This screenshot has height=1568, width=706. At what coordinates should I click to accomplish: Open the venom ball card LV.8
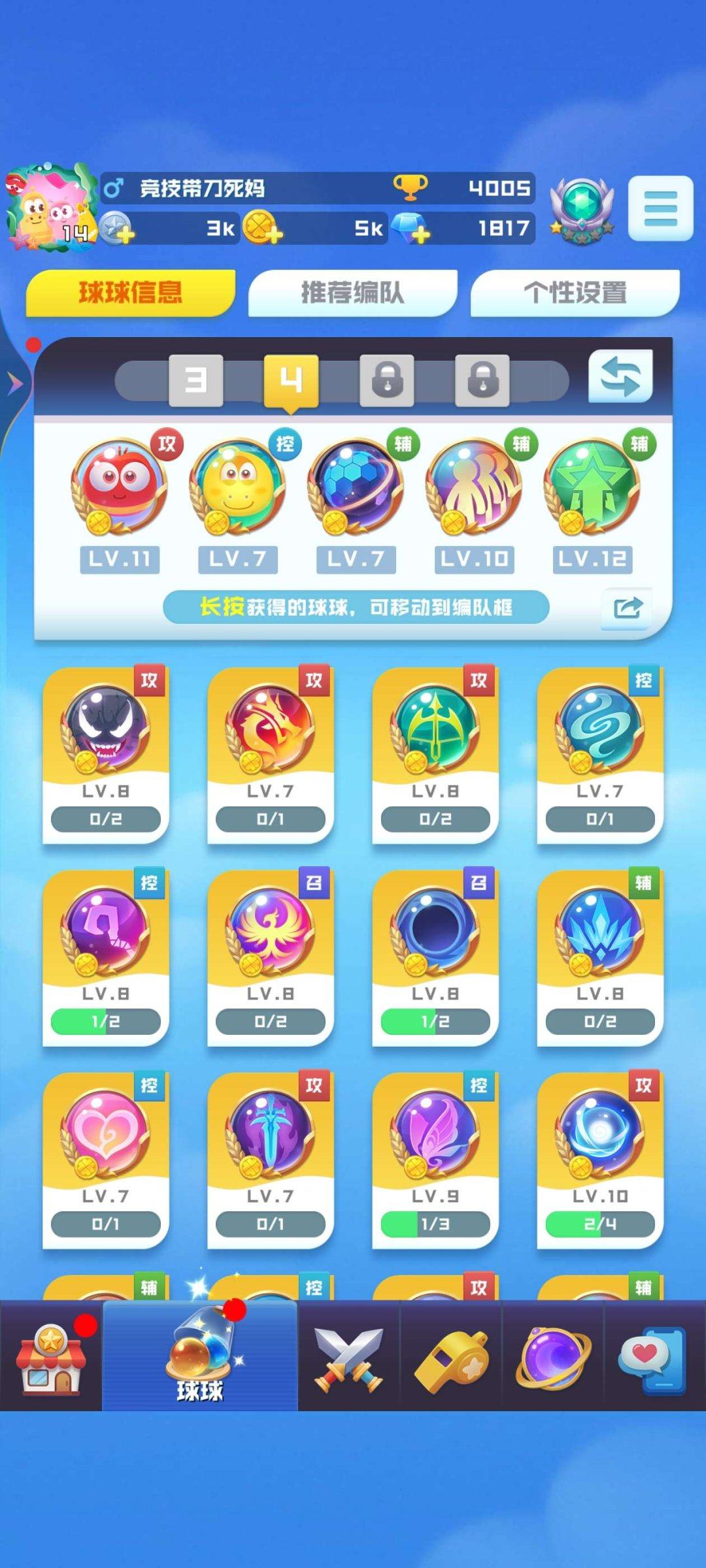point(106,755)
